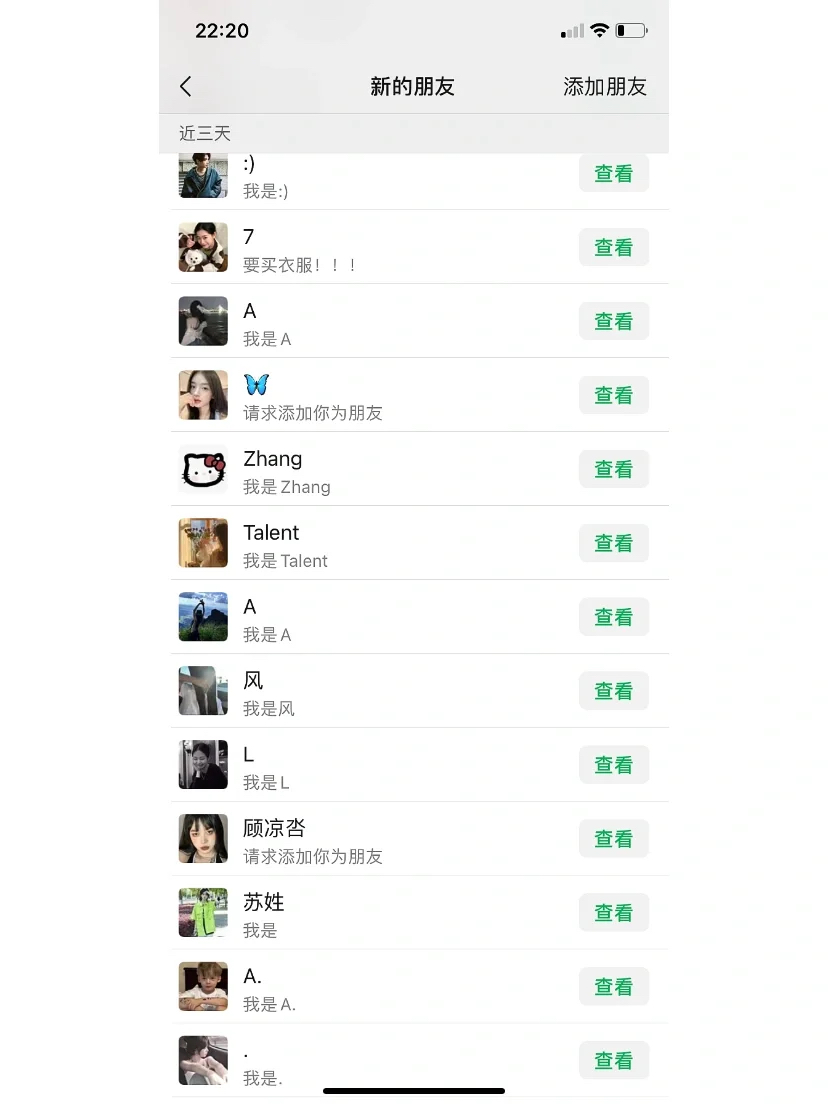
Task: View the request from L
Action: [613, 766]
